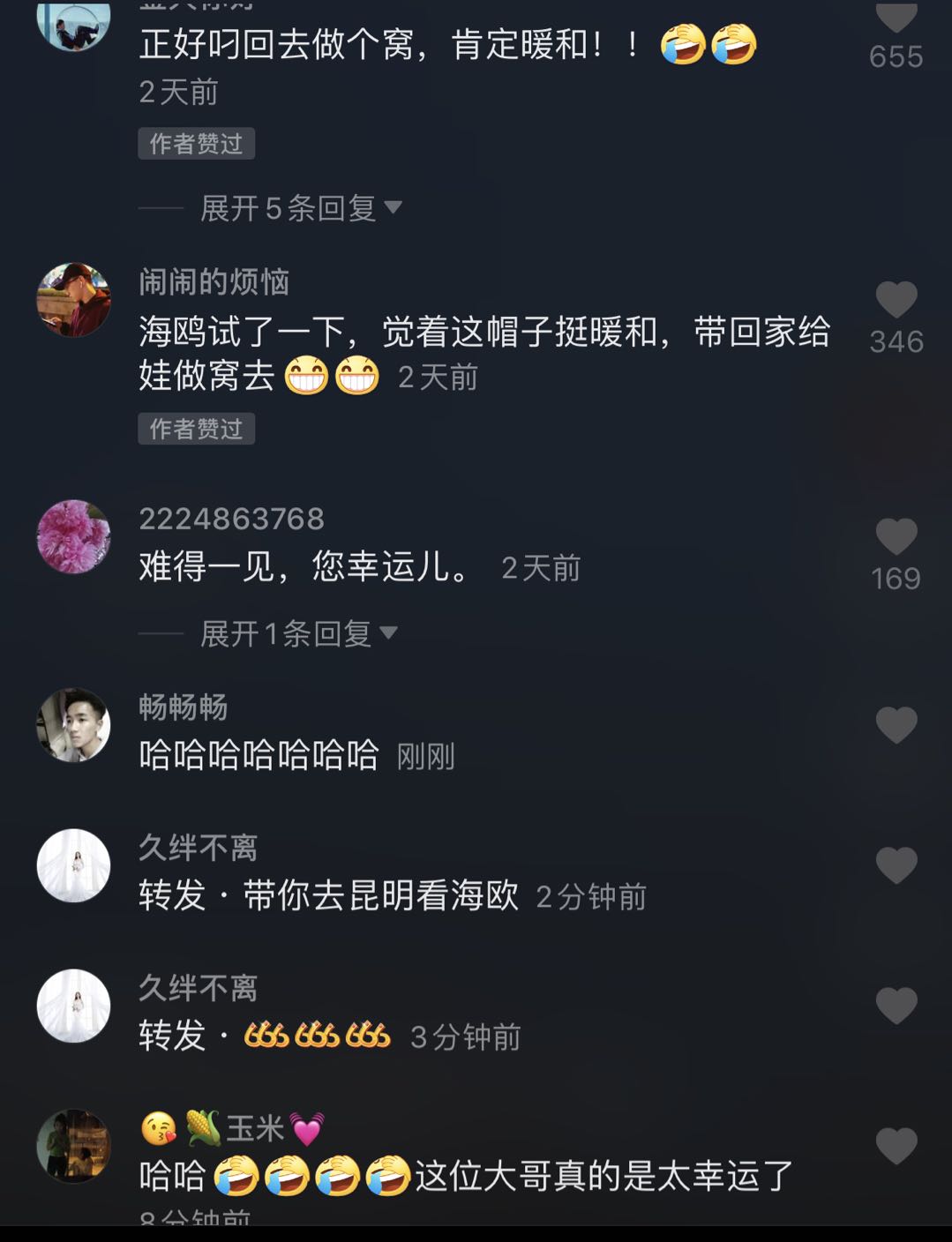Open 闹闹的烦恼's profile avatar
Screen dimensions: 952x1242
pyautogui.click(x=73, y=300)
